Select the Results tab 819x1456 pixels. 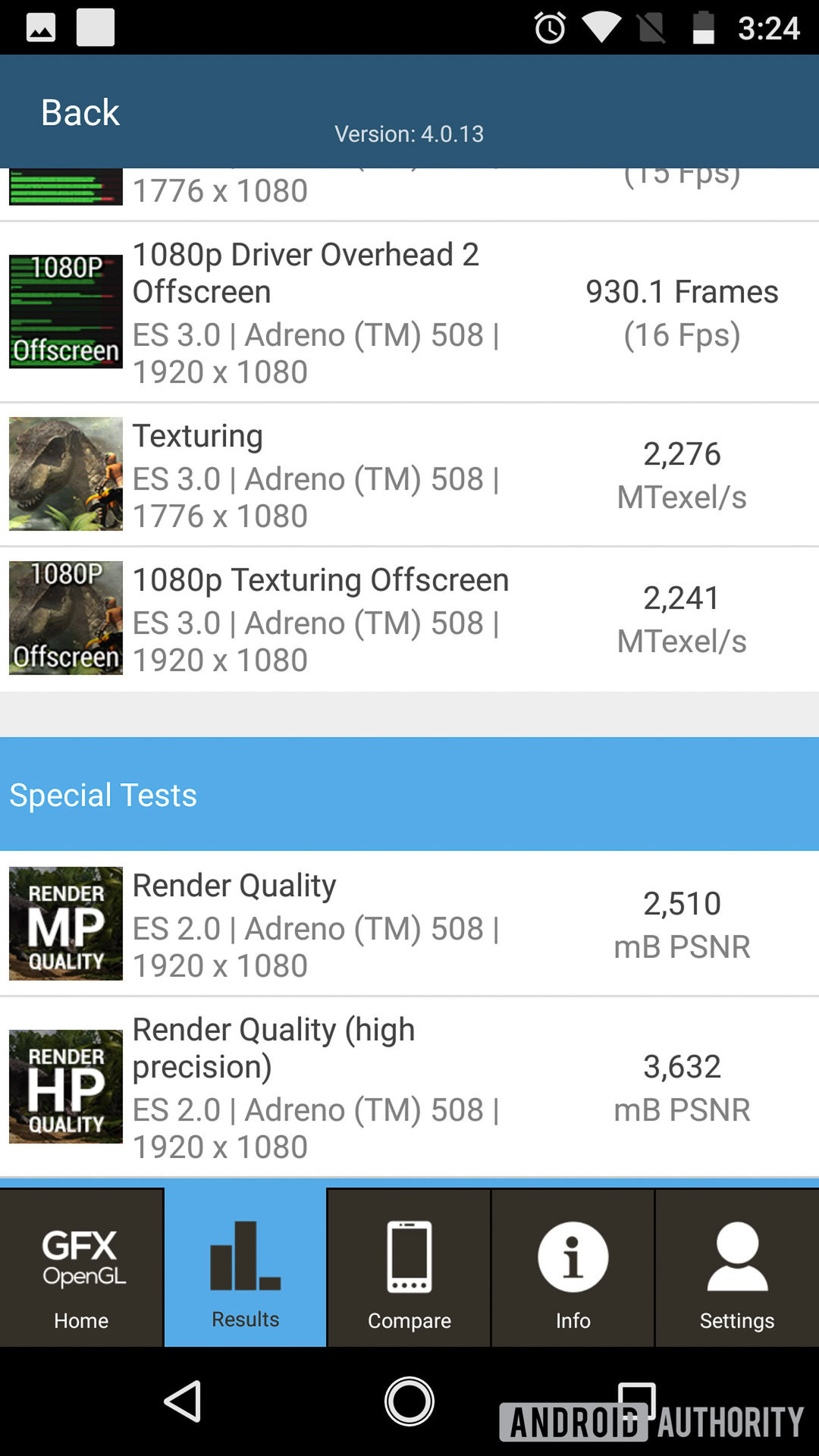coord(245,1268)
